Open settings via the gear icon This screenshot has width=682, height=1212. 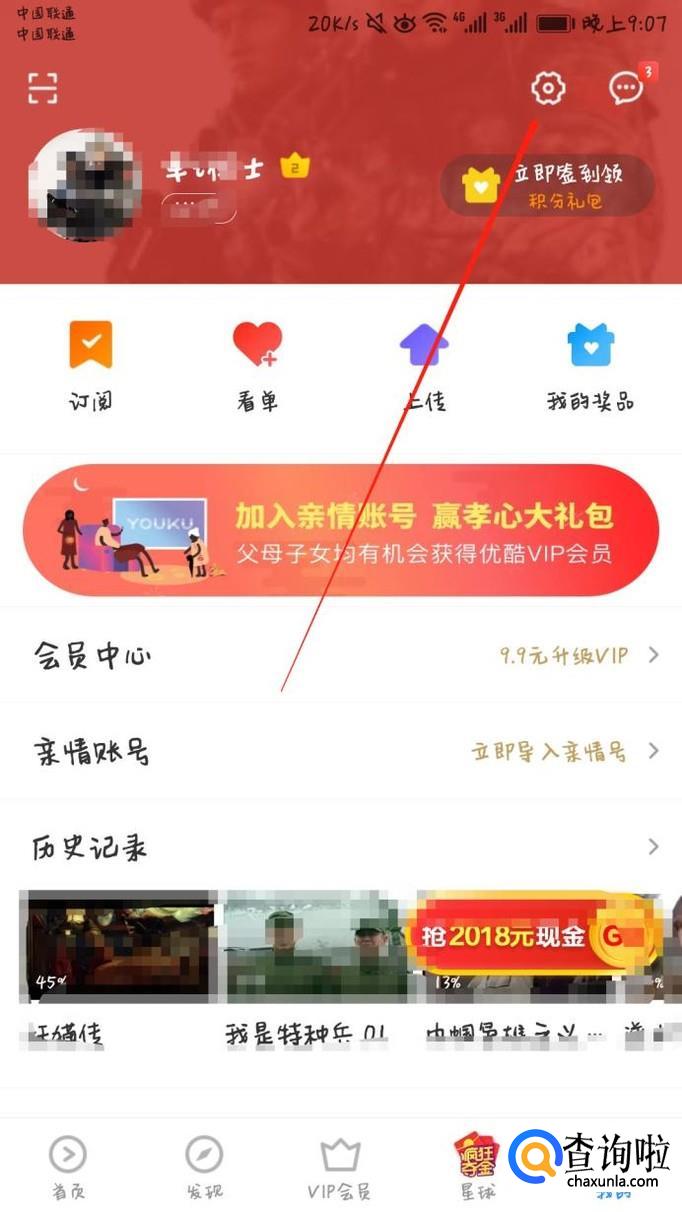coord(548,88)
